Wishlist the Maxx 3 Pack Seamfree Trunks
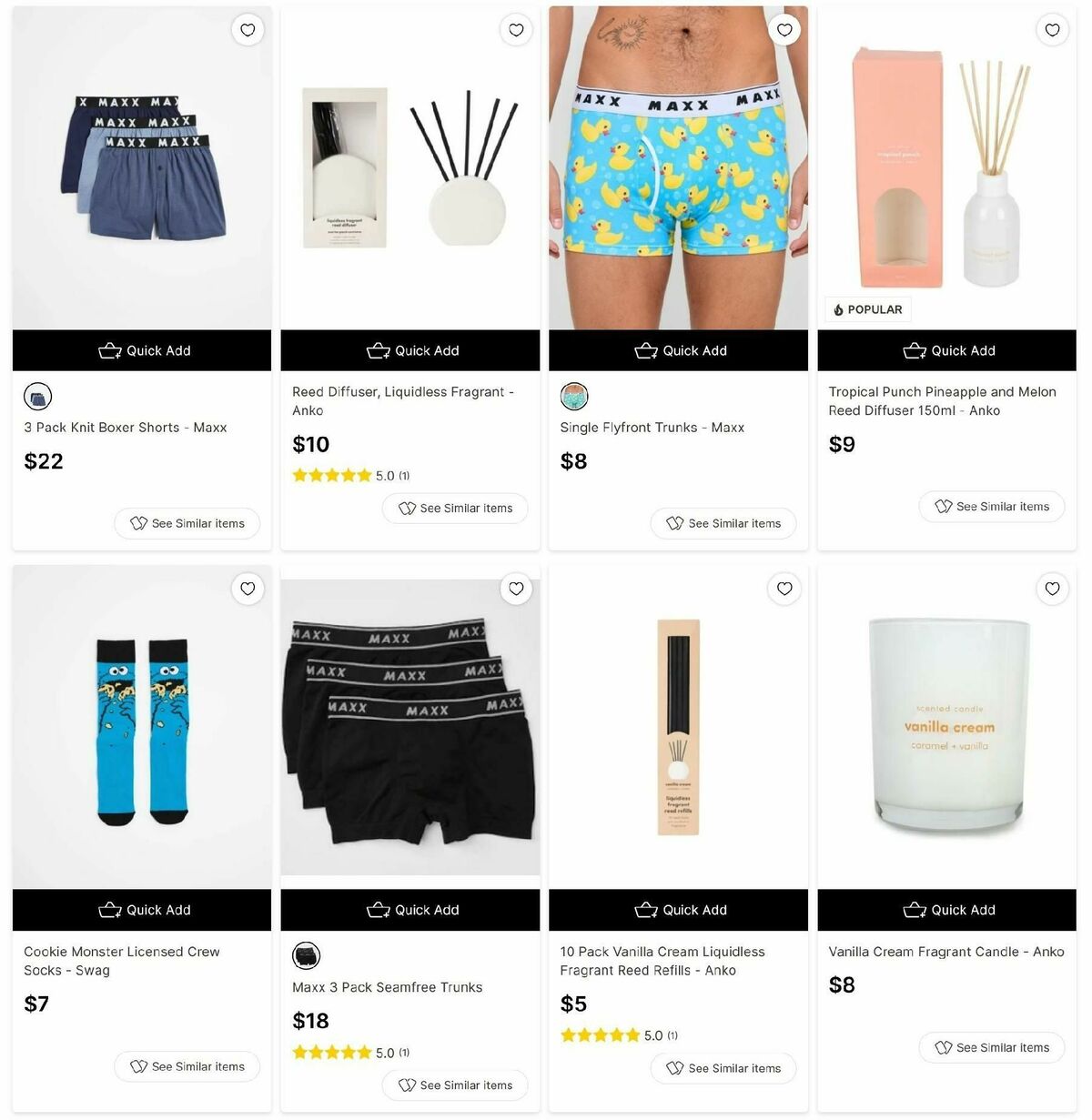 tap(516, 589)
